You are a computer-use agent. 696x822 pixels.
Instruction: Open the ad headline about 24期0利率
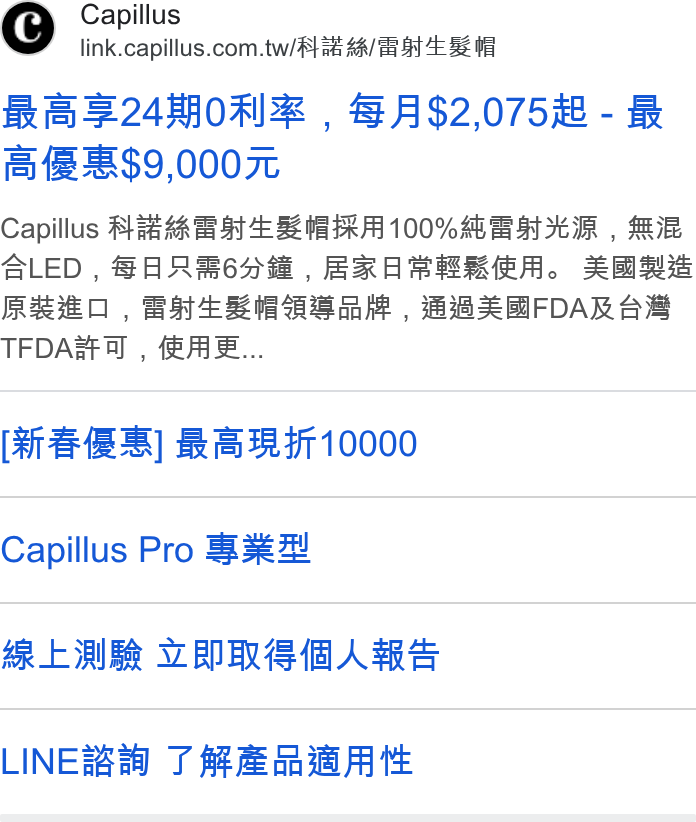pos(332,137)
